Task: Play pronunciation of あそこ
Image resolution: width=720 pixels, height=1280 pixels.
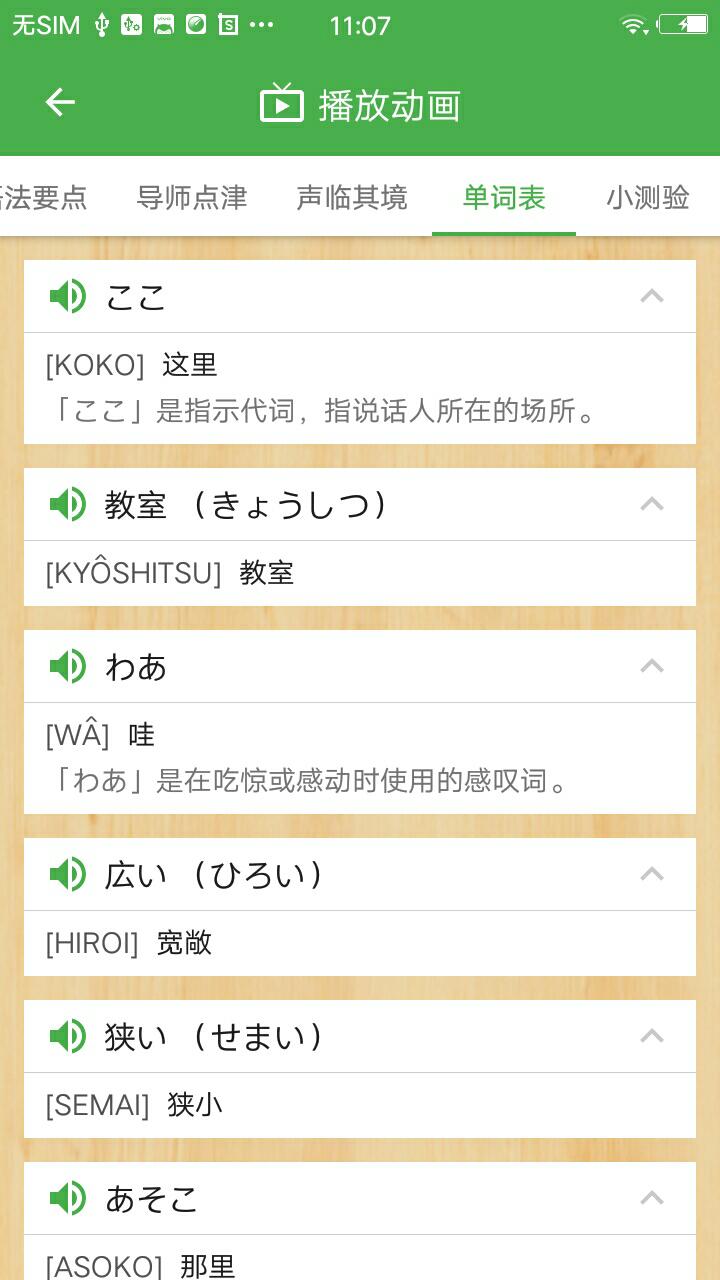Action: coord(68,1198)
